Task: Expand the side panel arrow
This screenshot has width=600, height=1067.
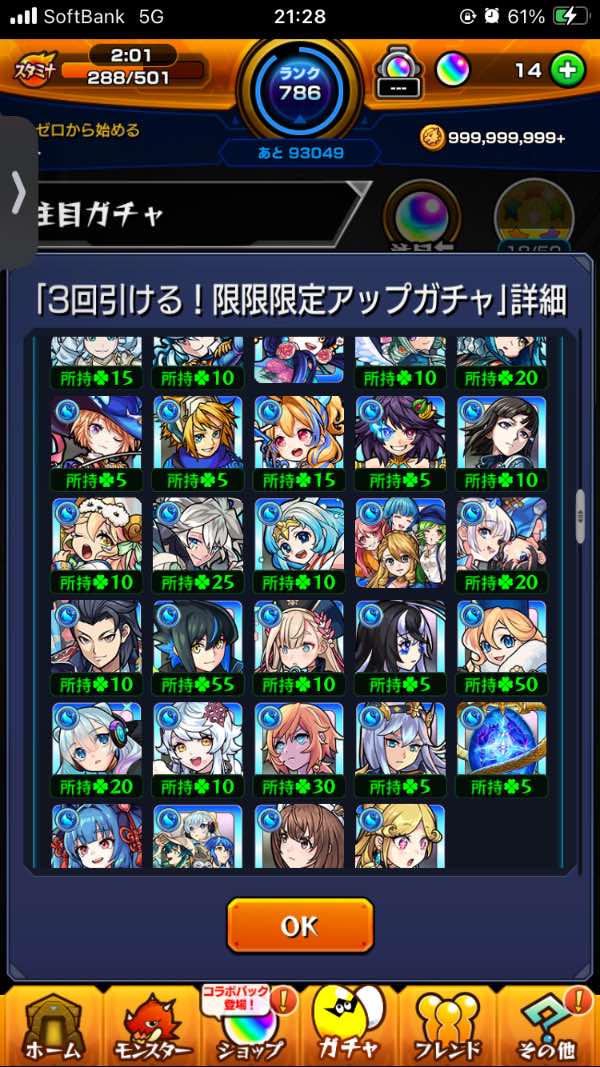Action: pyautogui.click(x=18, y=194)
